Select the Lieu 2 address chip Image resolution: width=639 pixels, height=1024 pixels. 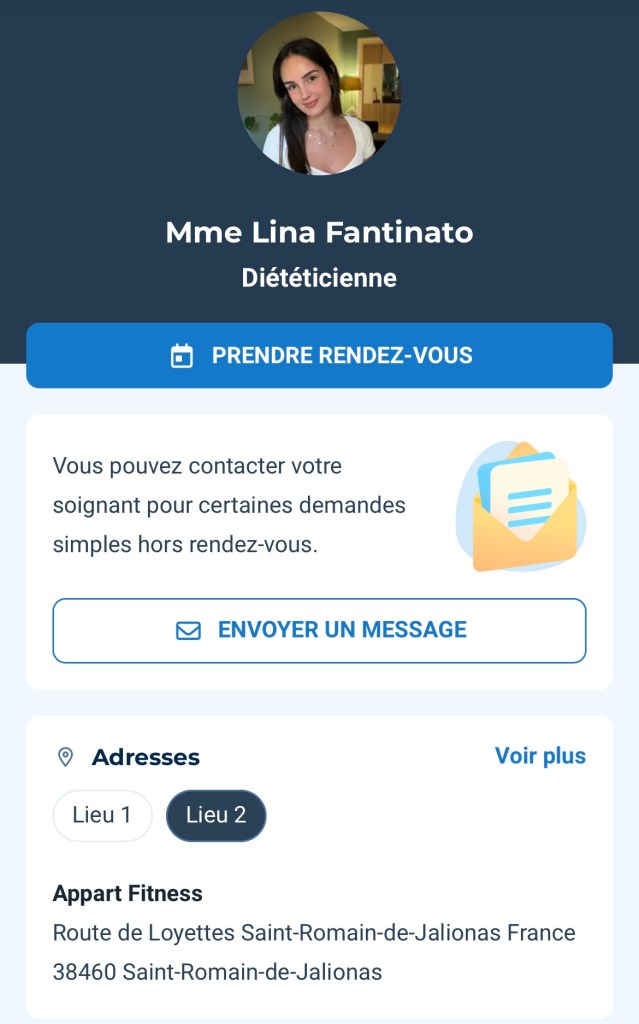coord(216,815)
